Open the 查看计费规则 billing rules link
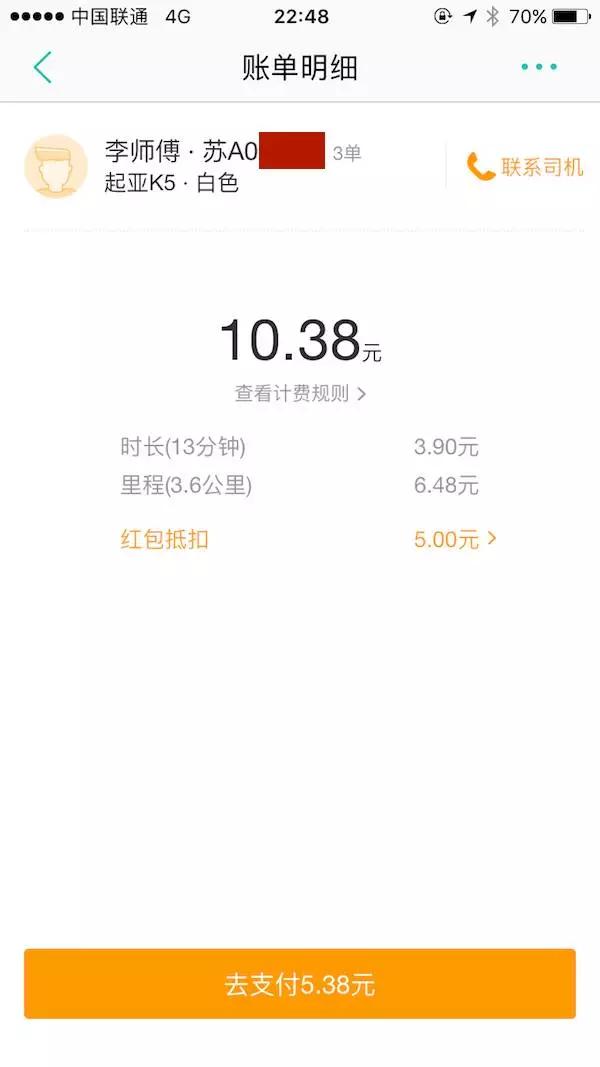Image resolution: width=600 pixels, height=1067 pixels. coord(300,394)
